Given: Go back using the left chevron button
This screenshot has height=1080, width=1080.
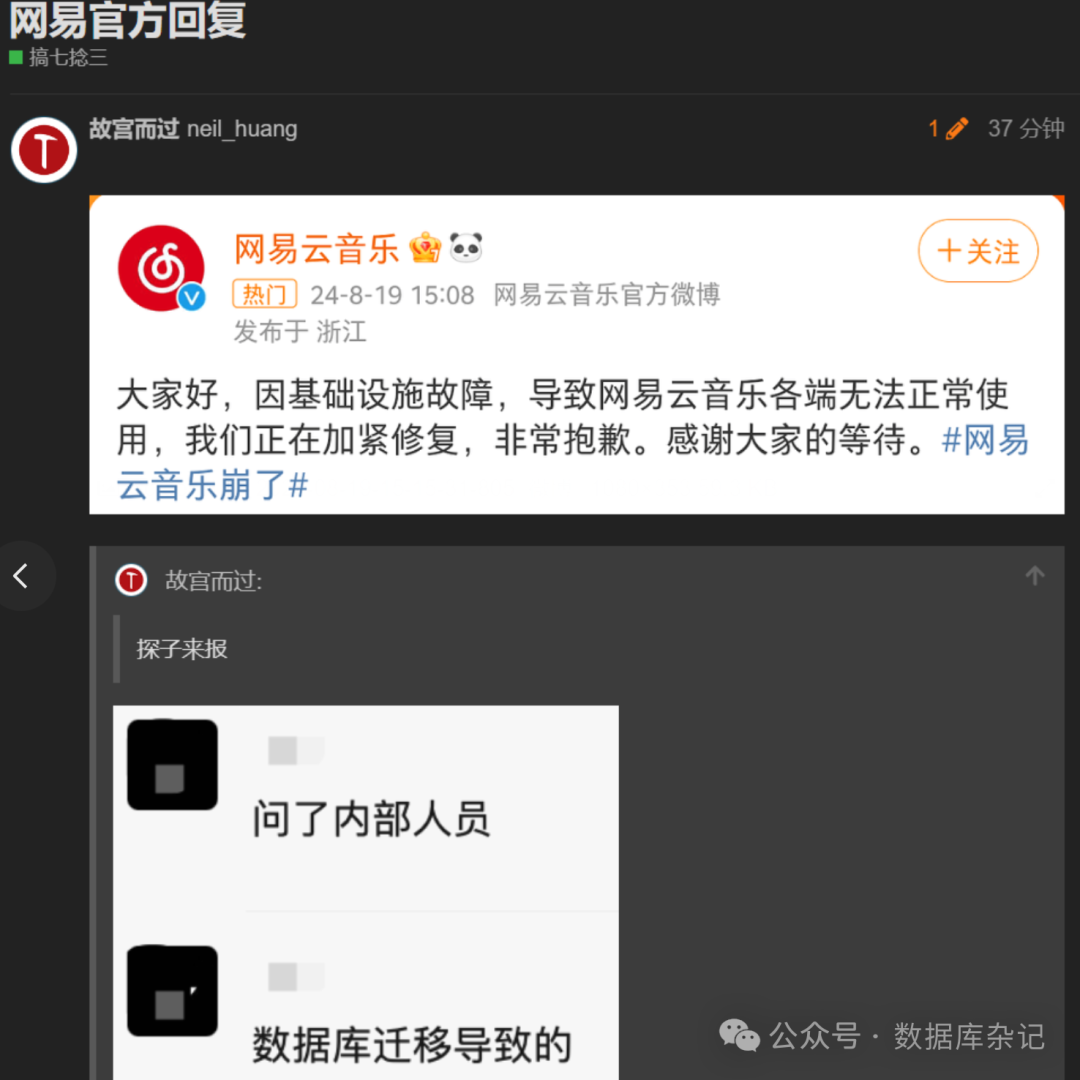Looking at the screenshot, I should [21, 576].
